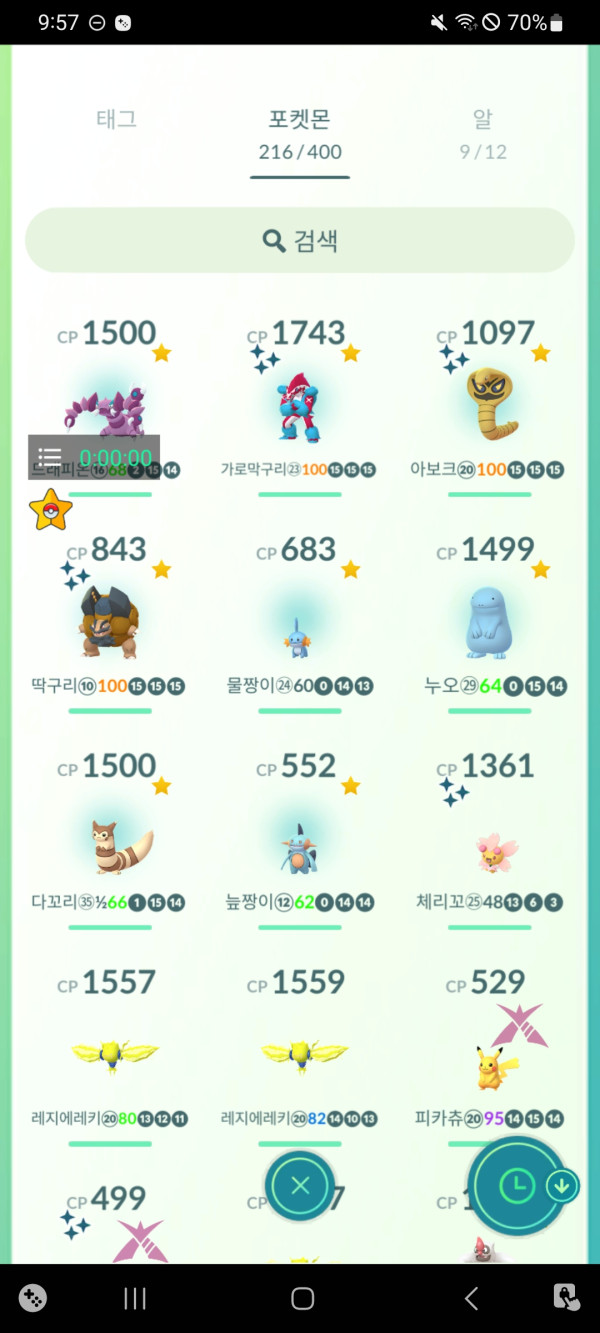The height and width of the screenshot is (1333, 600).
Task: Tap the overlay star icon
Action: tap(50, 510)
